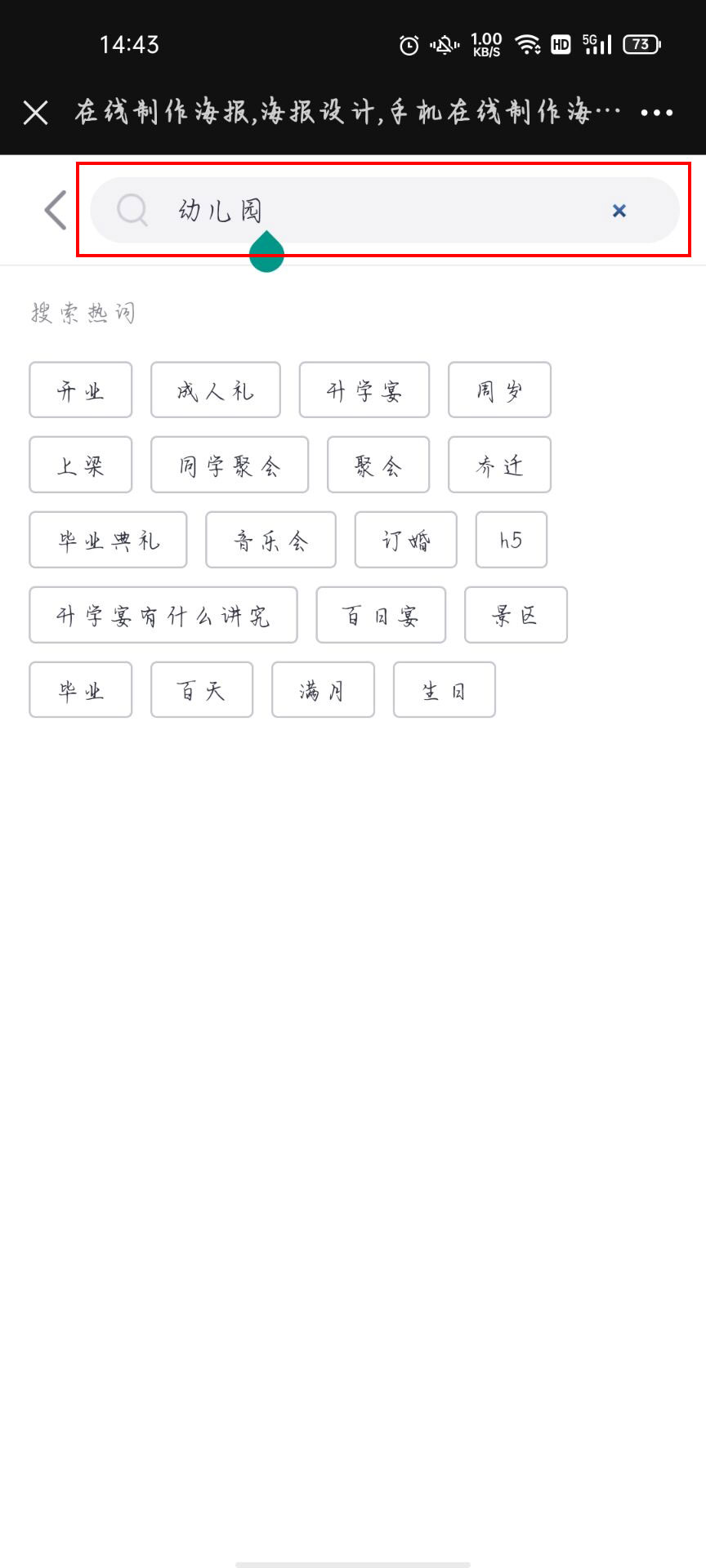Tap the 同学聚会 search keyword
This screenshot has width=706, height=1568.
click(229, 465)
